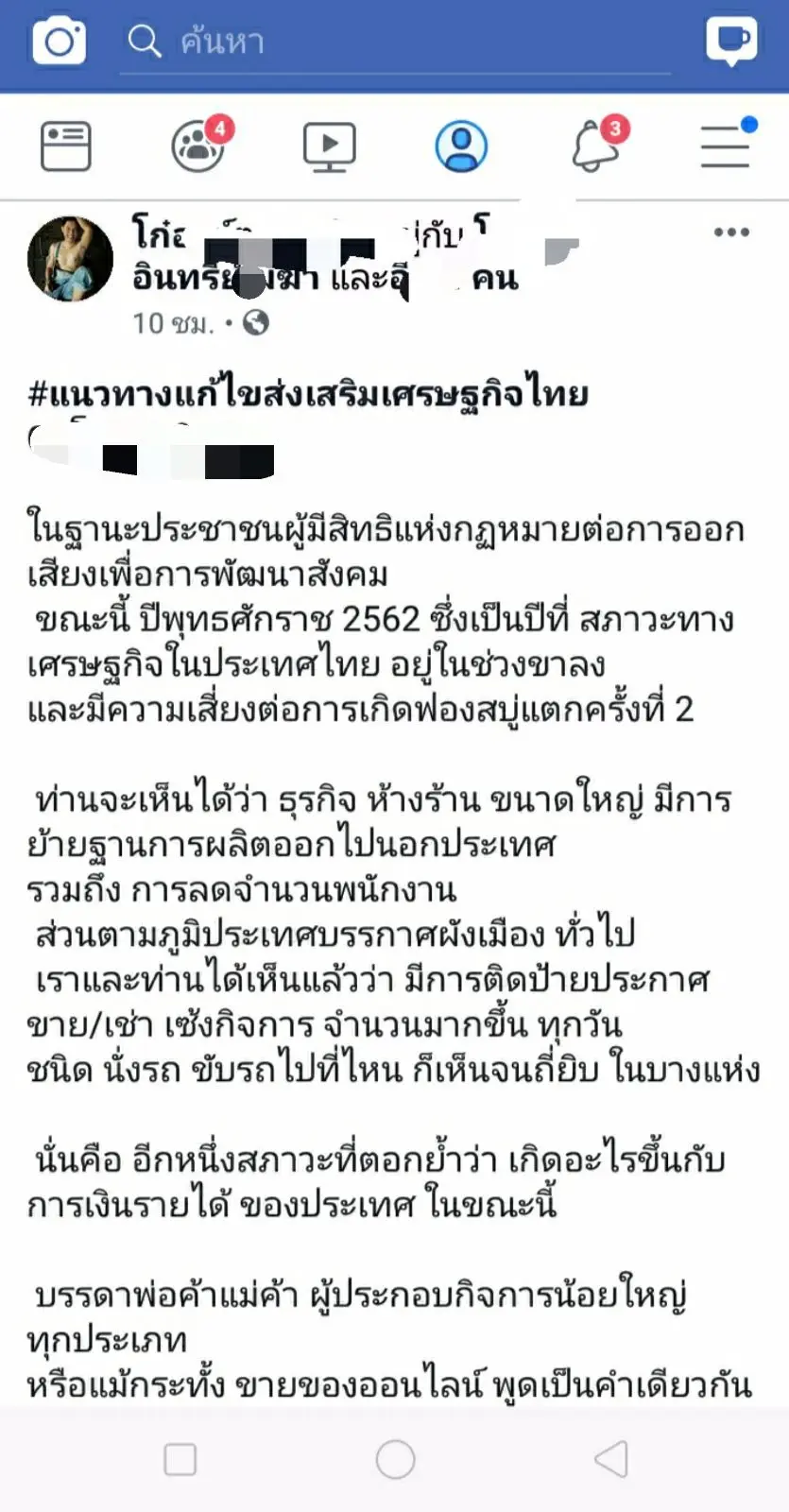
Task: Switch to the Profile tab
Action: [x=461, y=146]
